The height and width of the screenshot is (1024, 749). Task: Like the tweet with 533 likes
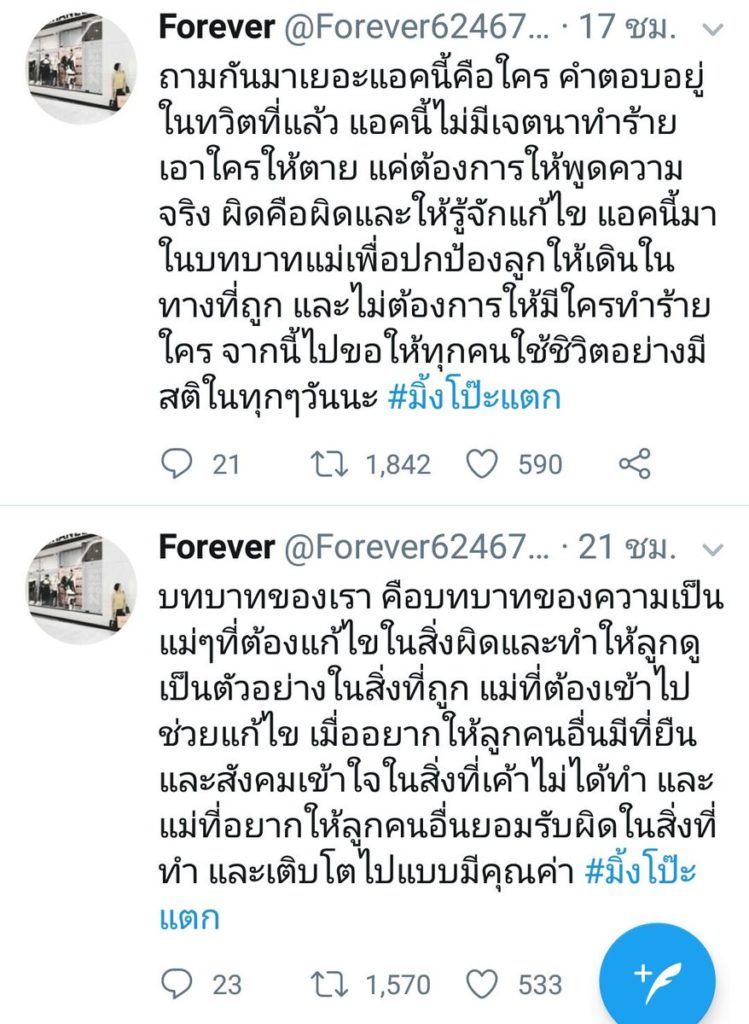pyautogui.click(x=483, y=984)
